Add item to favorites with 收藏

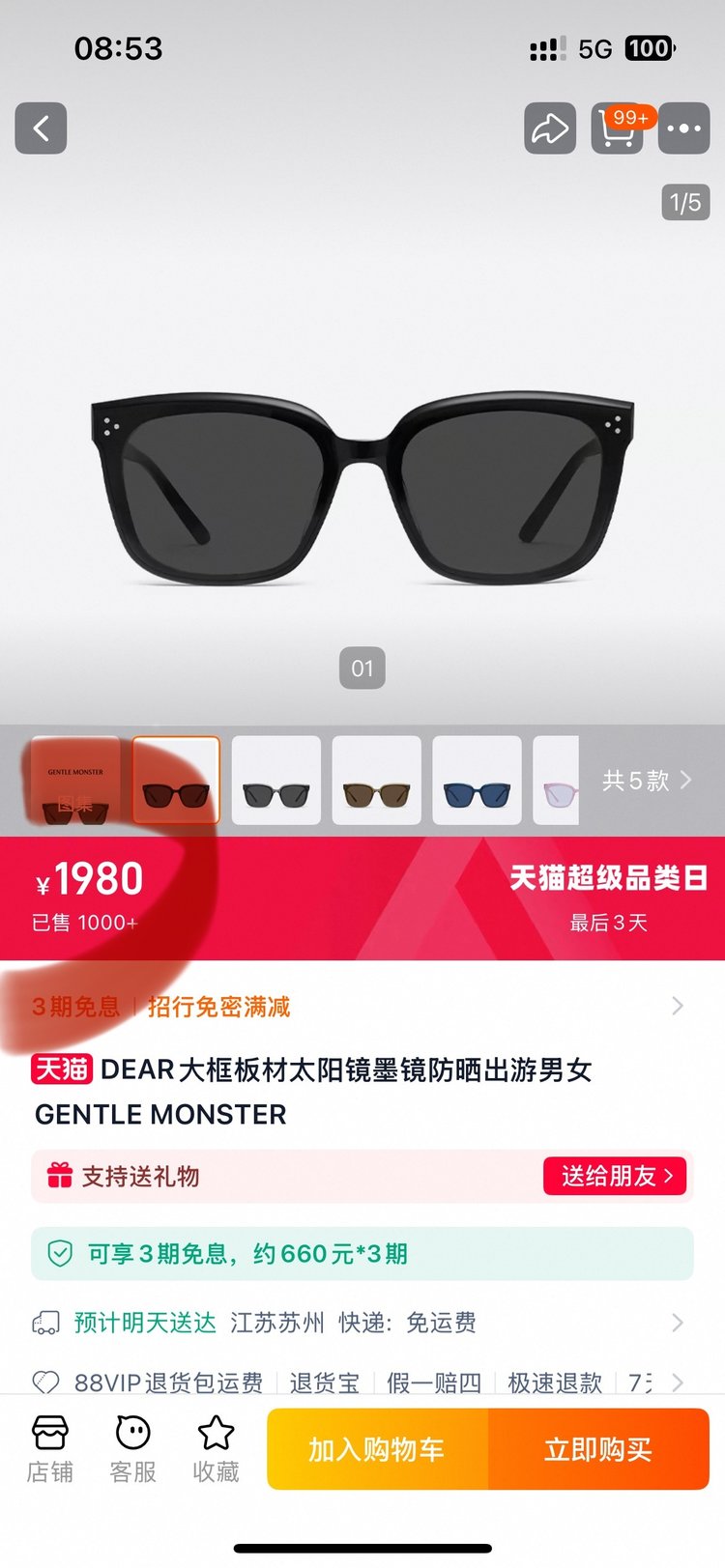coord(216,1448)
